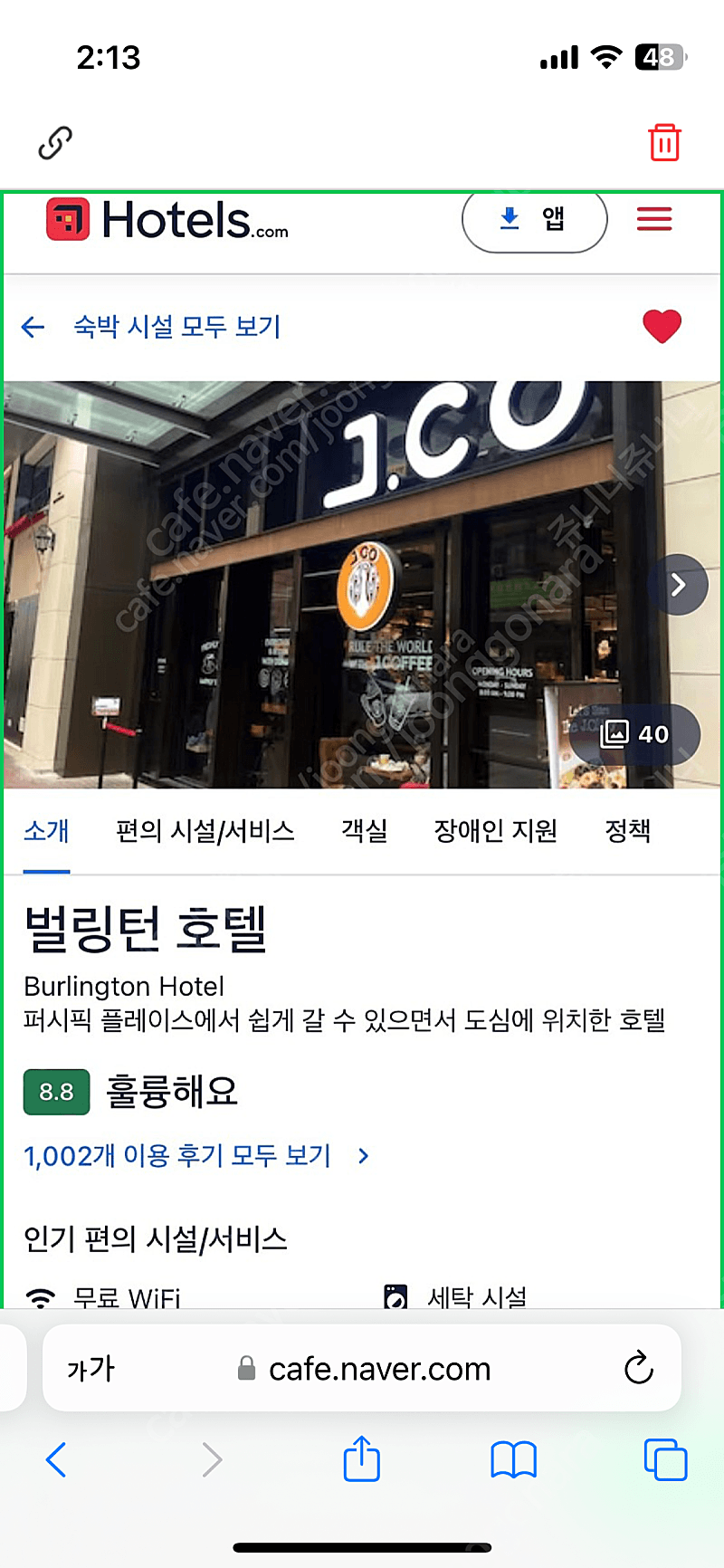The image size is (724, 1568).
Task: Tap the link icon above the image
Action: tap(55, 143)
